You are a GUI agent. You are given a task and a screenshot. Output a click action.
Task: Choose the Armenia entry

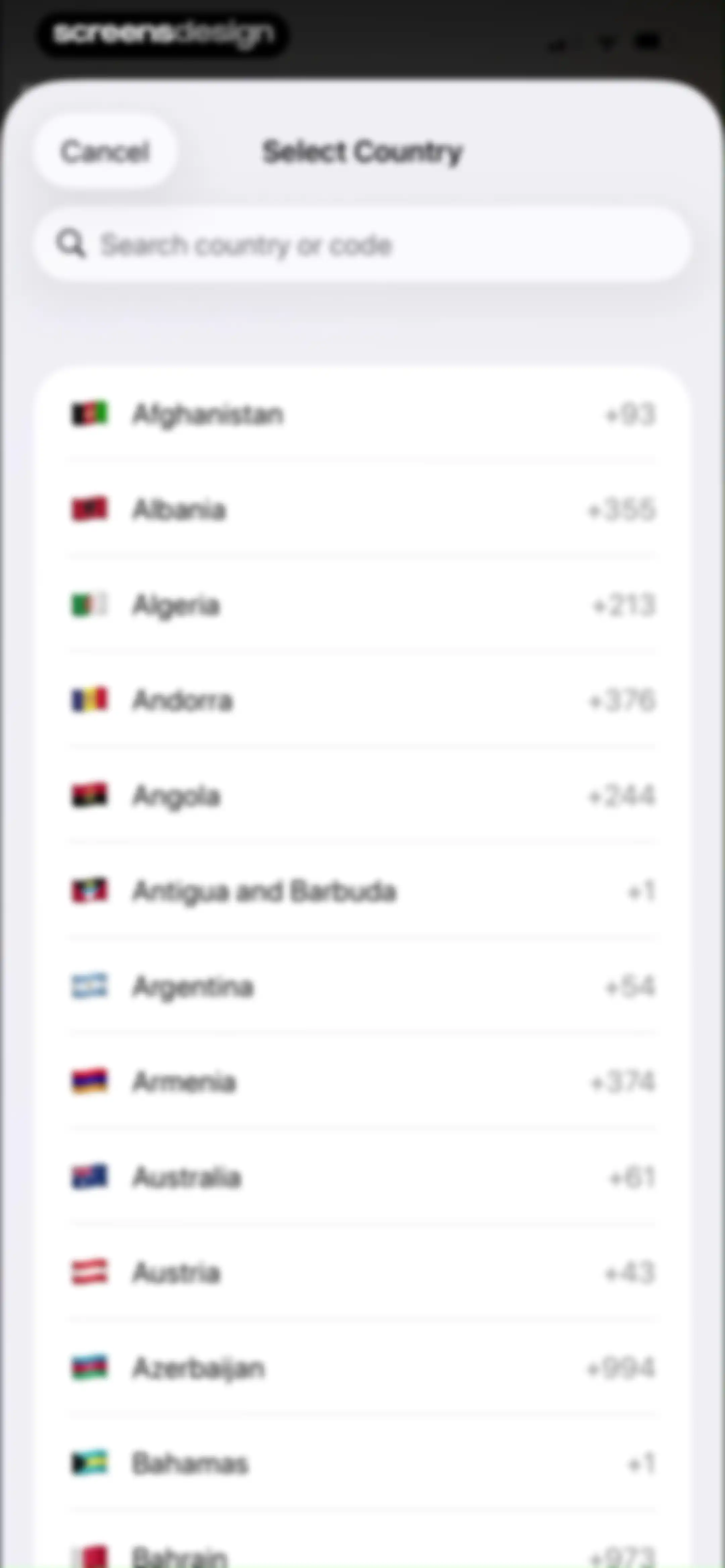362,1082
